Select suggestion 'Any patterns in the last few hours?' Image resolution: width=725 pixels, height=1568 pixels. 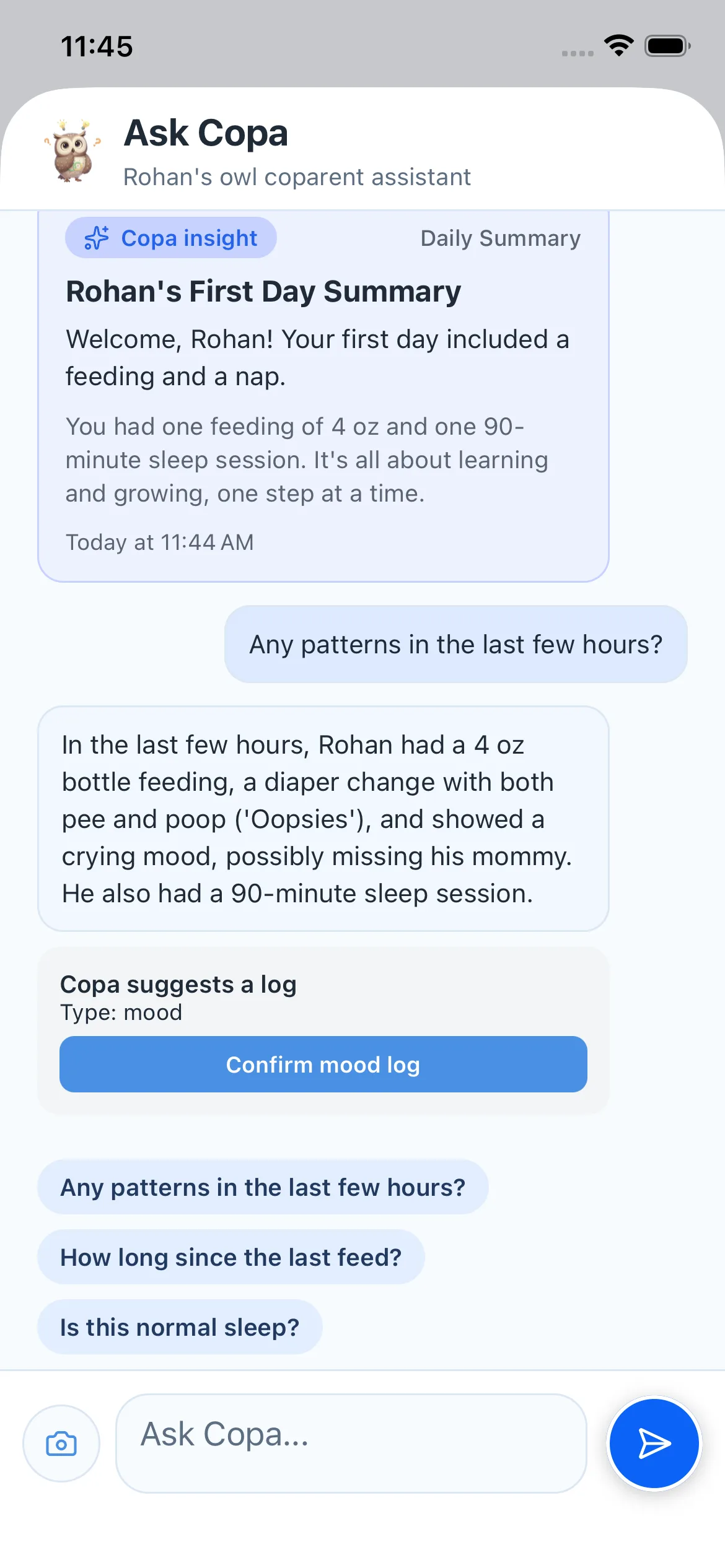point(263,1187)
